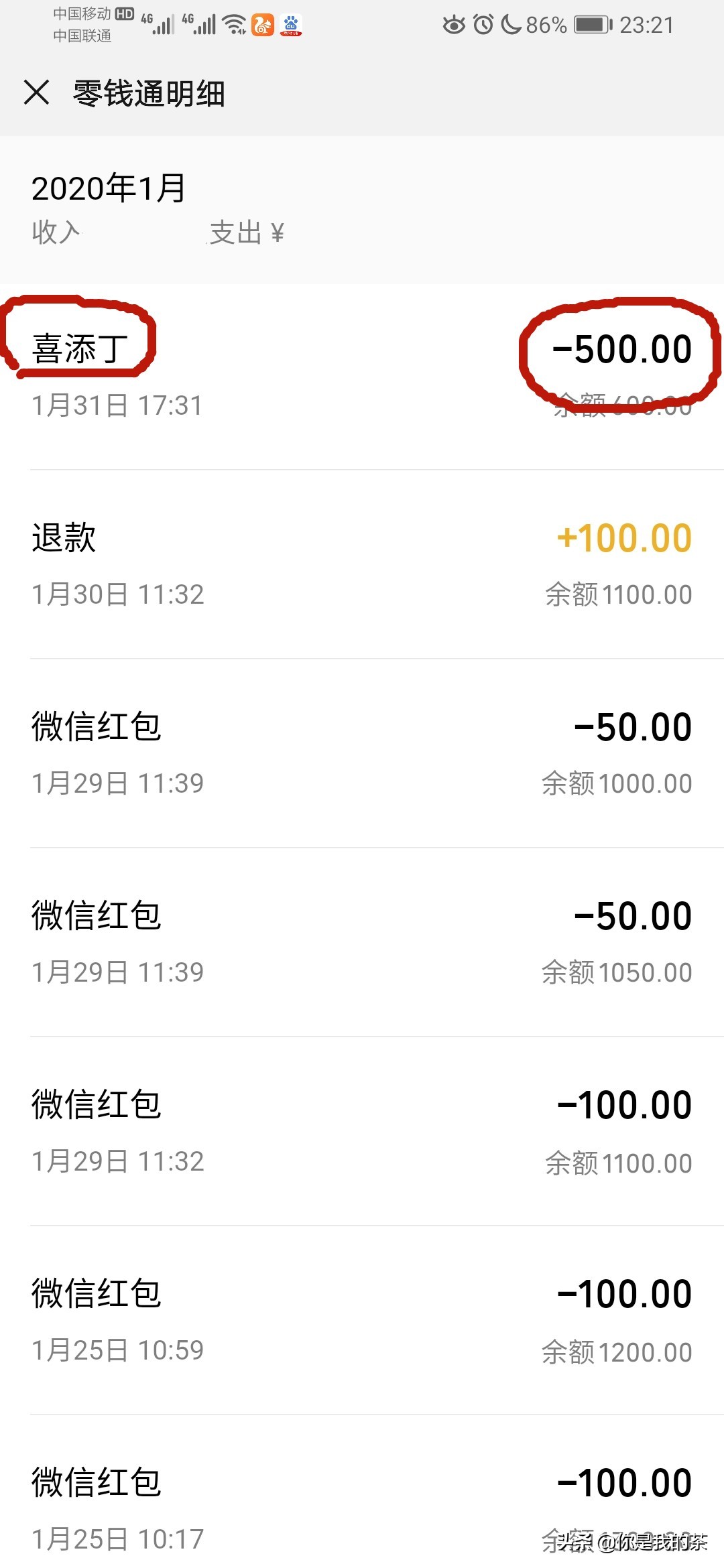
Task: Open the UC Browser icon in status bar
Action: [263, 25]
